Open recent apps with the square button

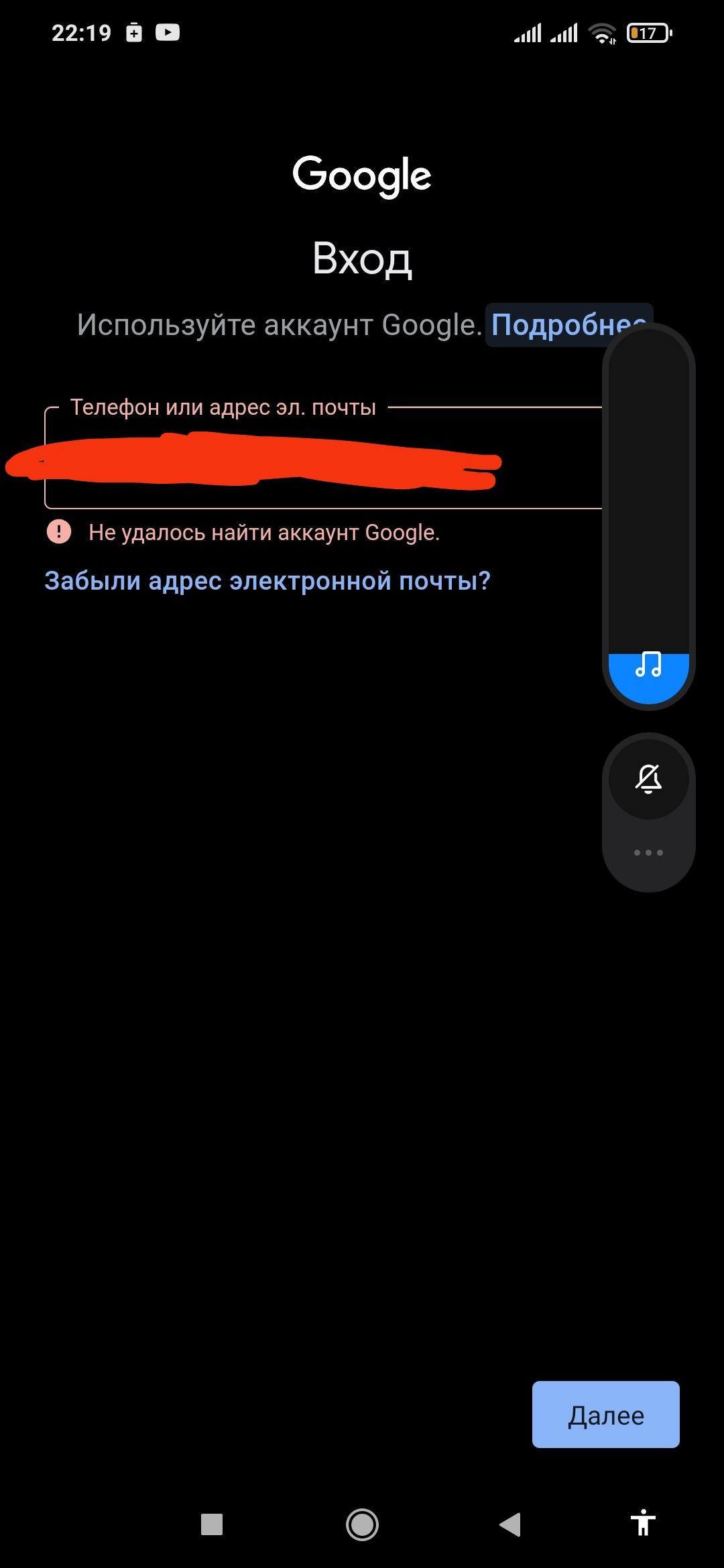tap(212, 1524)
